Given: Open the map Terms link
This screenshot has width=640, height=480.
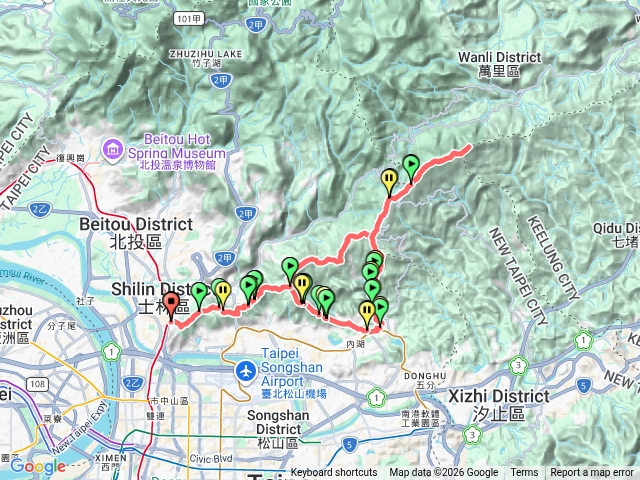Looking at the screenshot, I should (x=524, y=473).
